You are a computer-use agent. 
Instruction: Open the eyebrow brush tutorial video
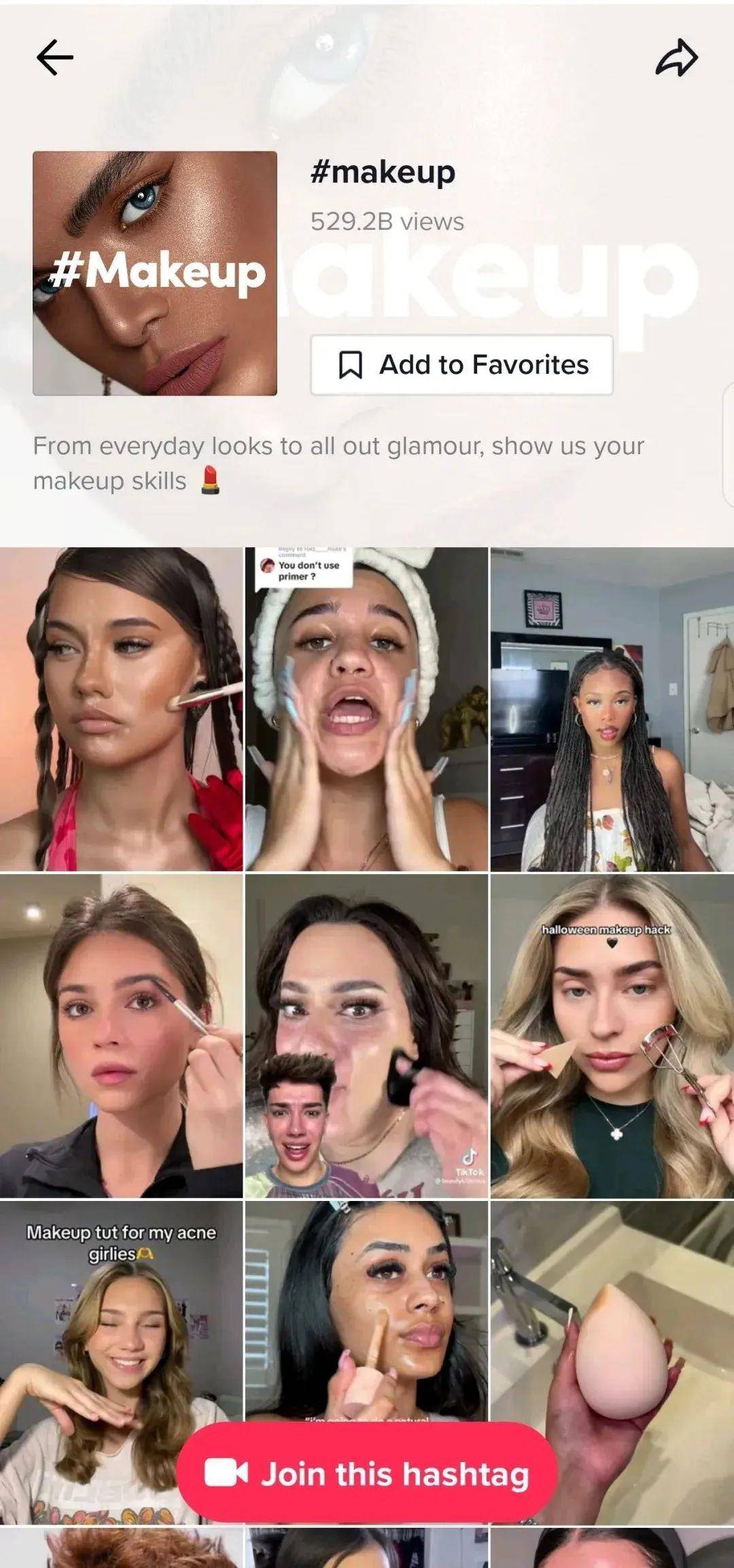pyautogui.click(x=121, y=1036)
